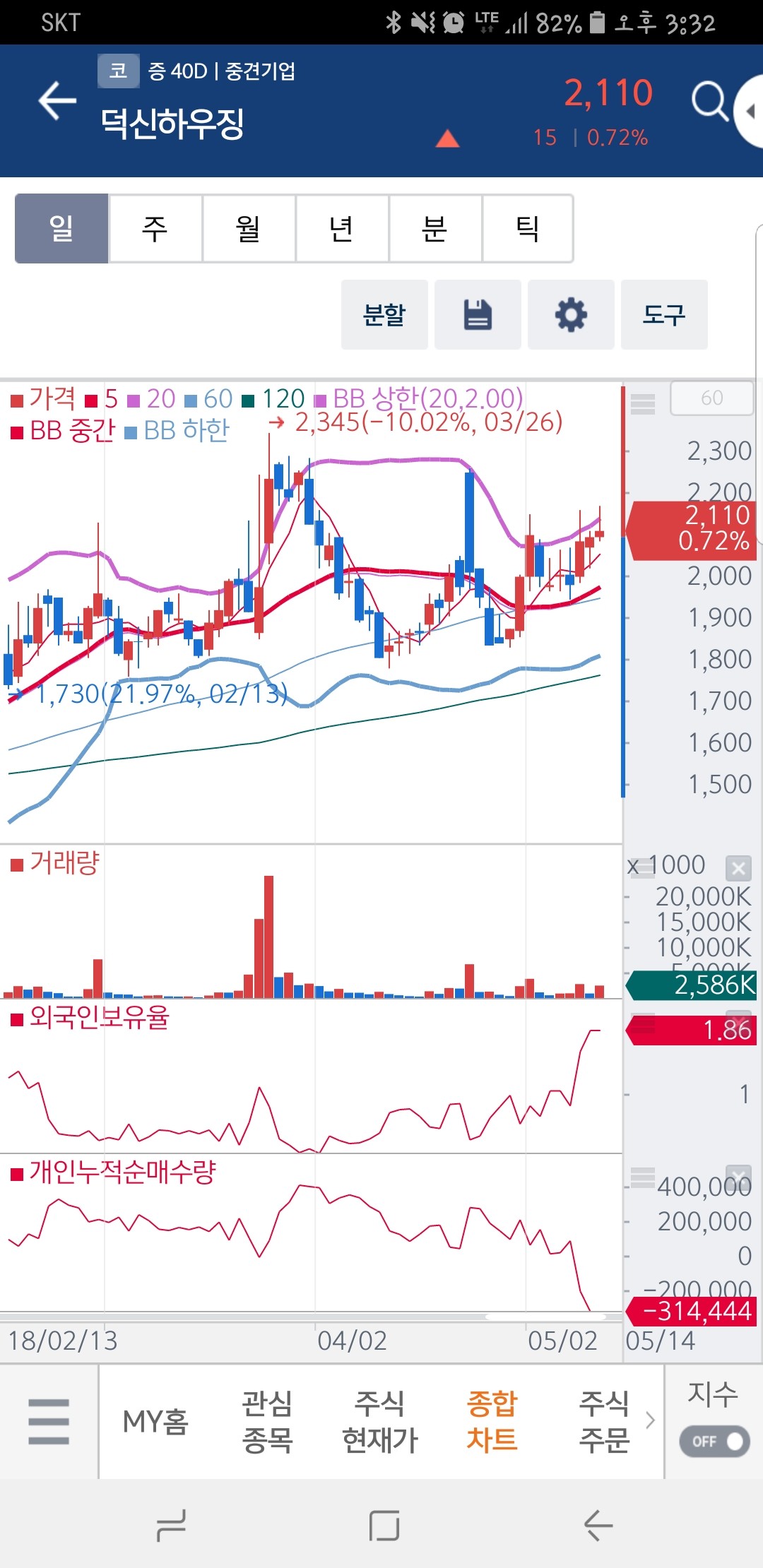
Task: Edit the 60 value field above price axis
Action: pyautogui.click(x=711, y=397)
